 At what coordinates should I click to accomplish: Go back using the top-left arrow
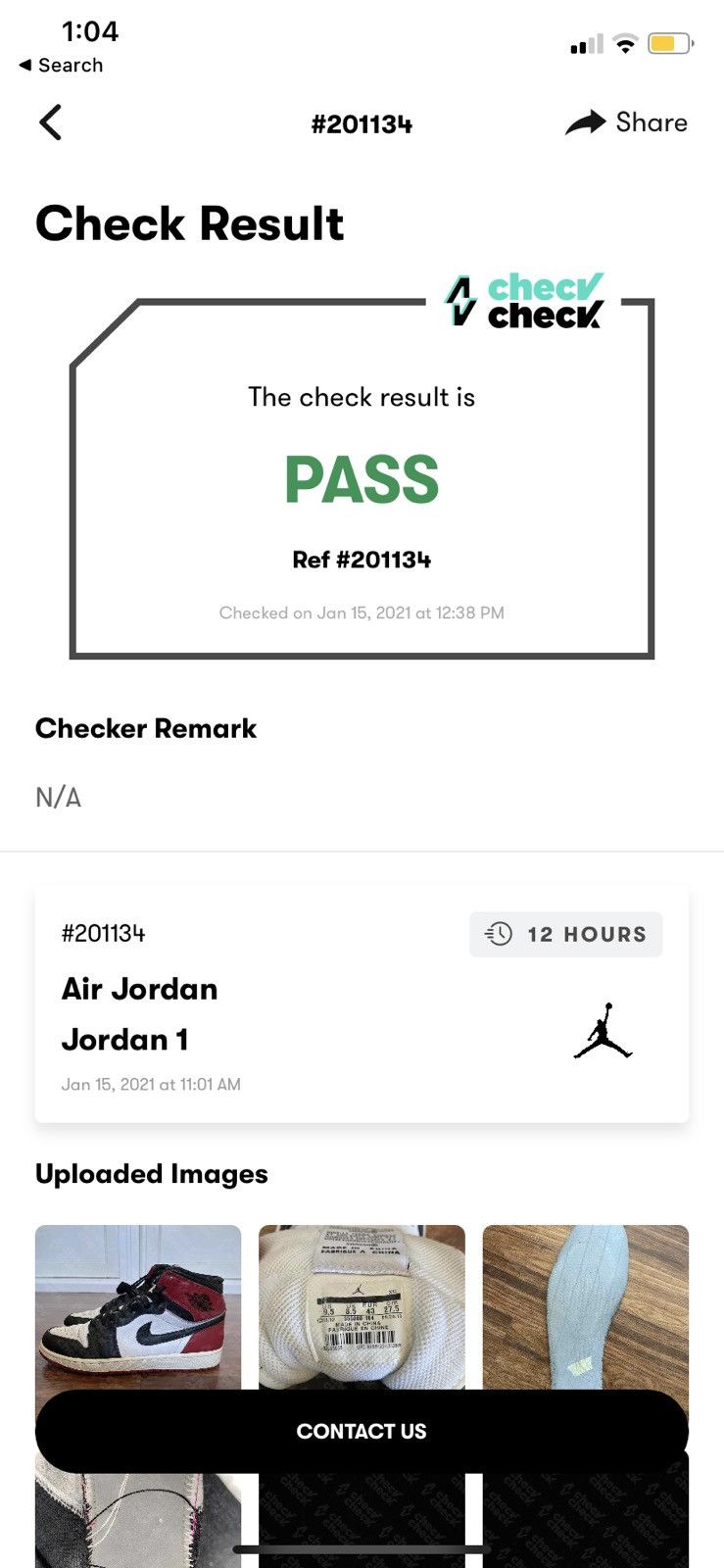pos(51,122)
